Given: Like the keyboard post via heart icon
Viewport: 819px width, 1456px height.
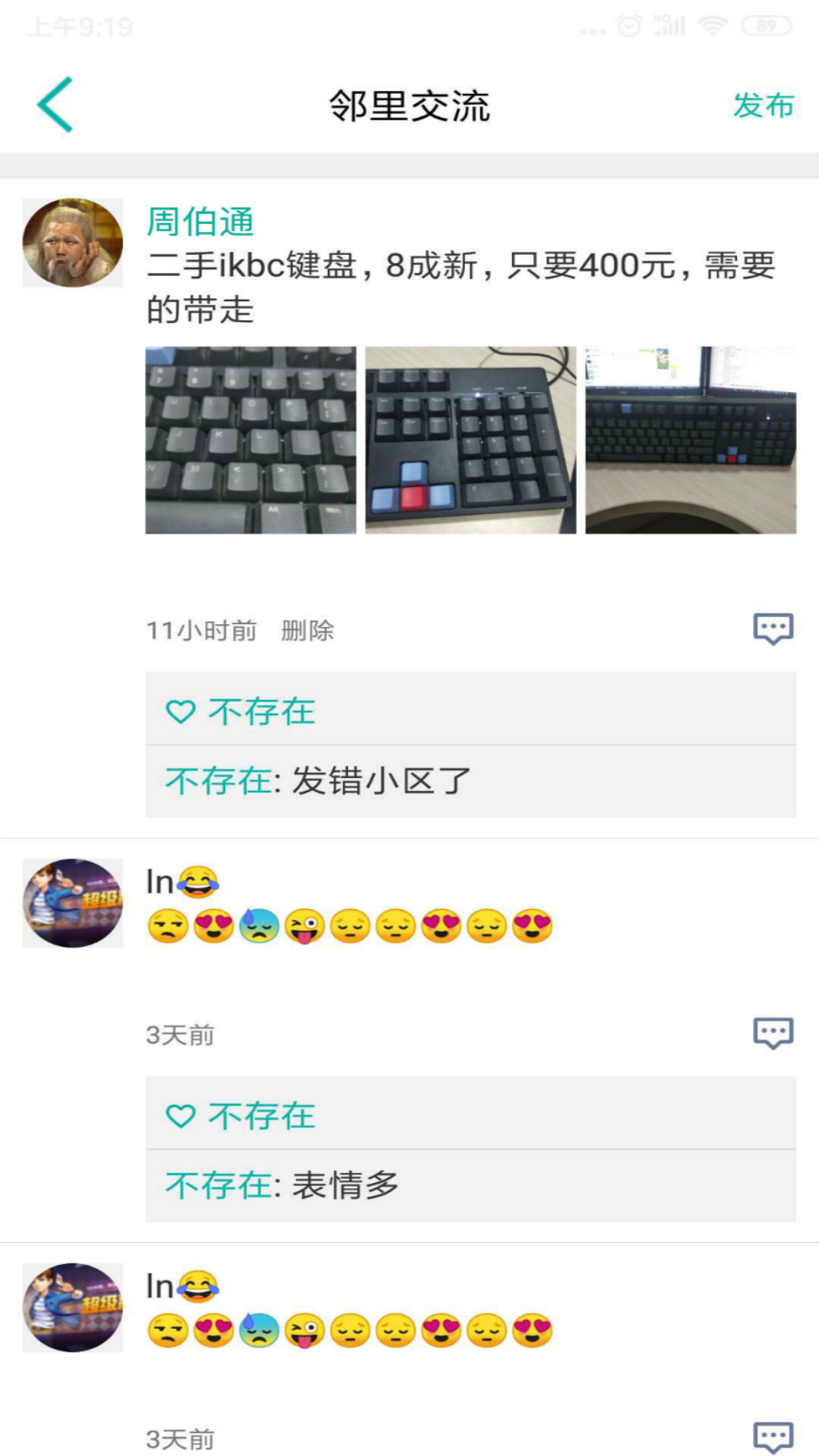Looking at the screenshot, I should (180, 711).
